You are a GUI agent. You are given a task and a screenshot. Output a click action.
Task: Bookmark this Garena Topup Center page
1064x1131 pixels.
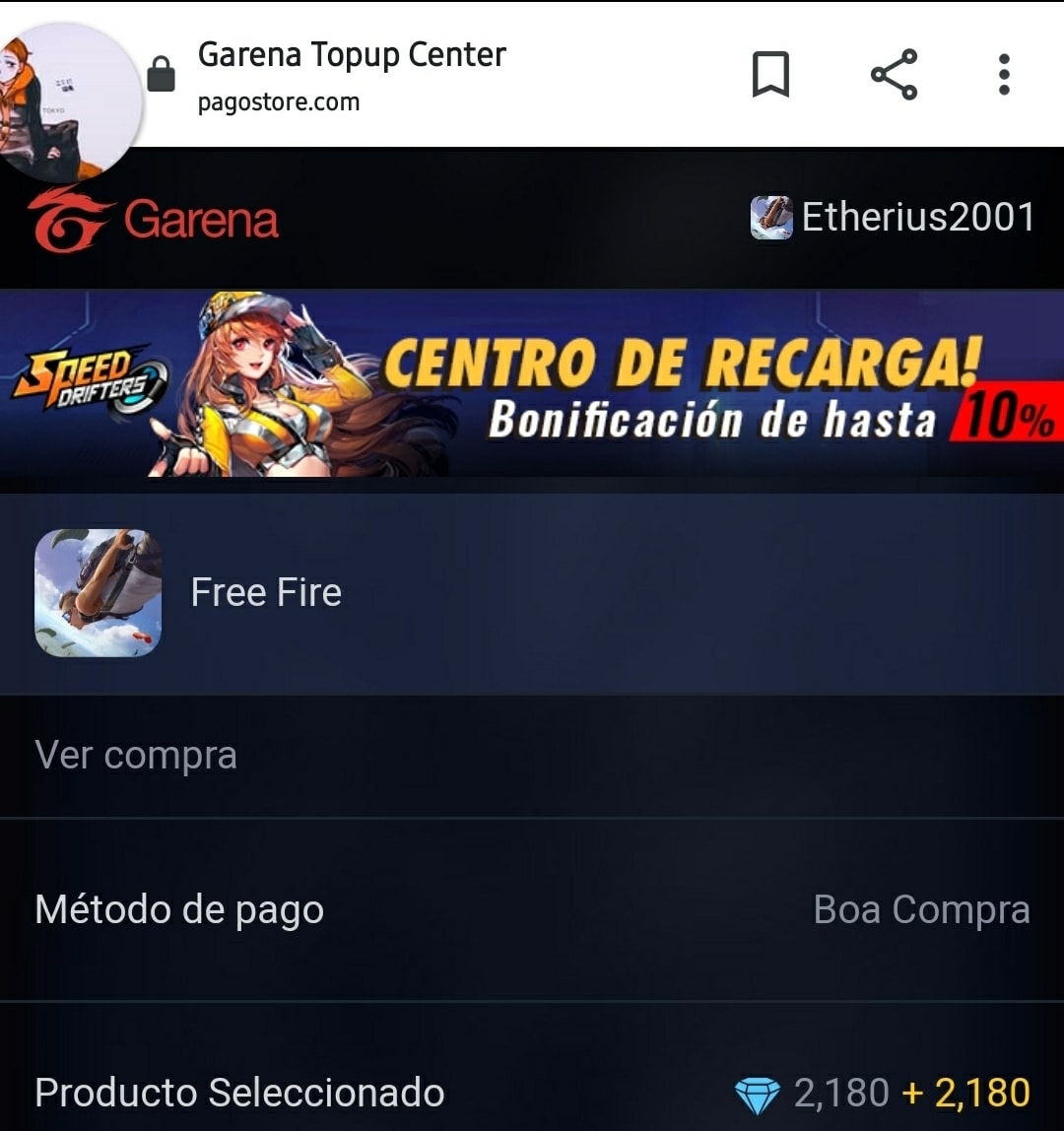point(770,74)
